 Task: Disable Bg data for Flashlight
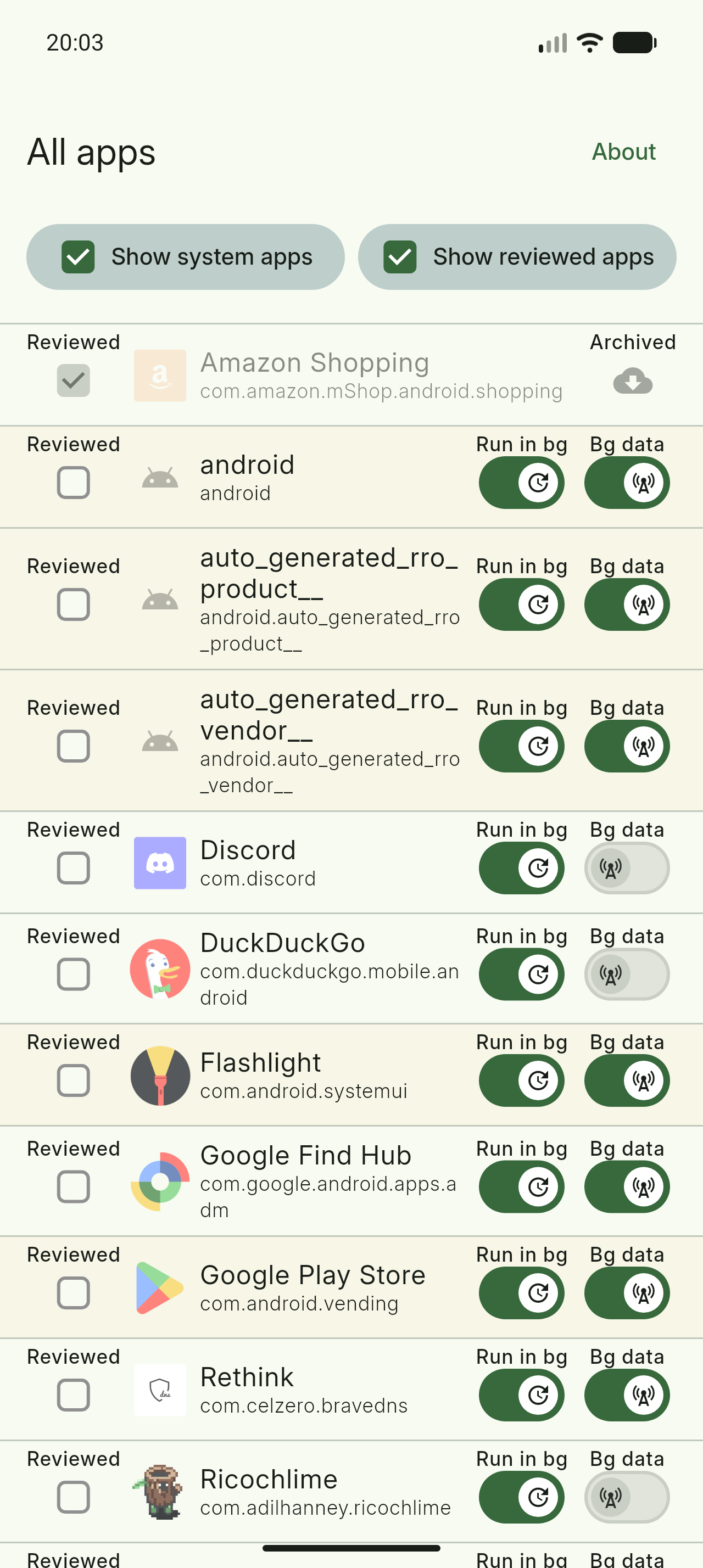tap(626, 1080)
